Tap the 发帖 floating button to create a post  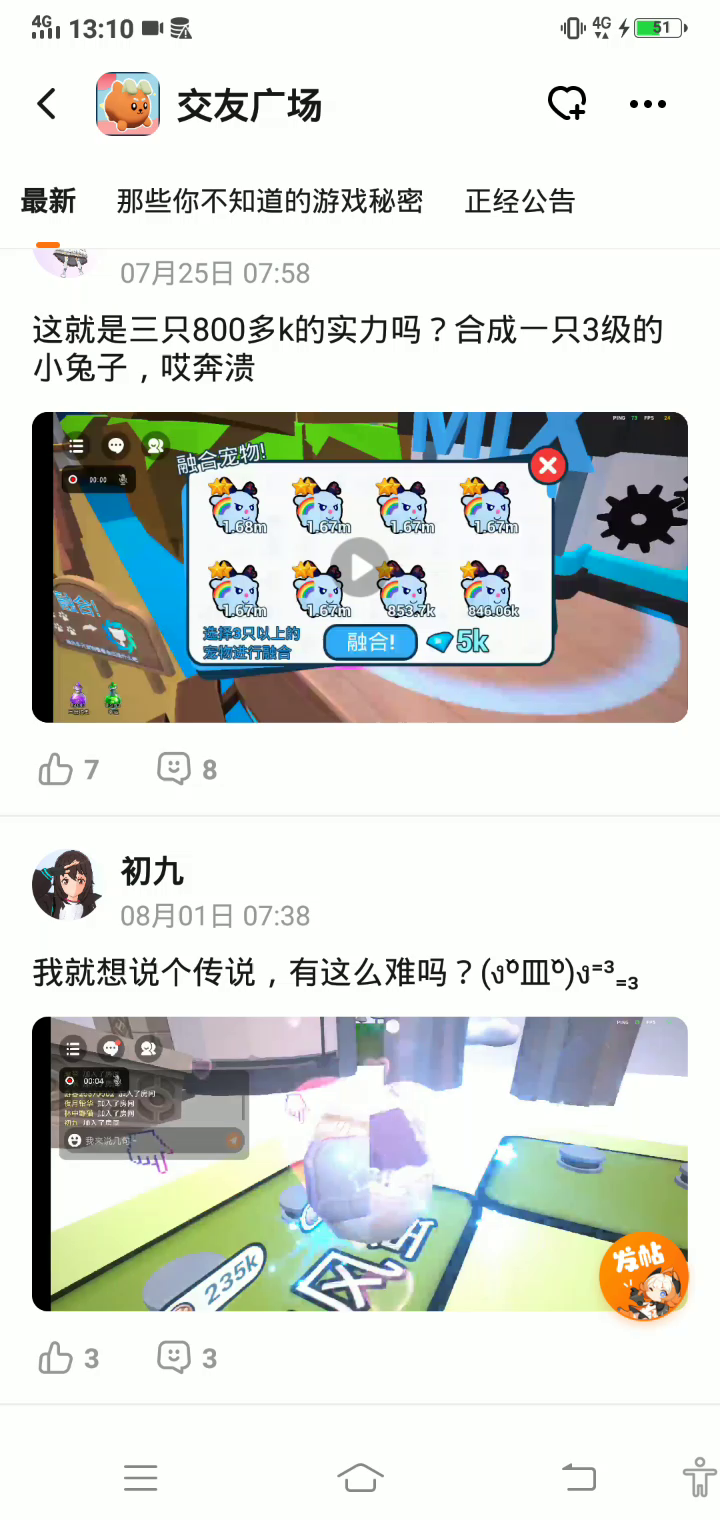pyautogui.click(x=644, y=1276)
